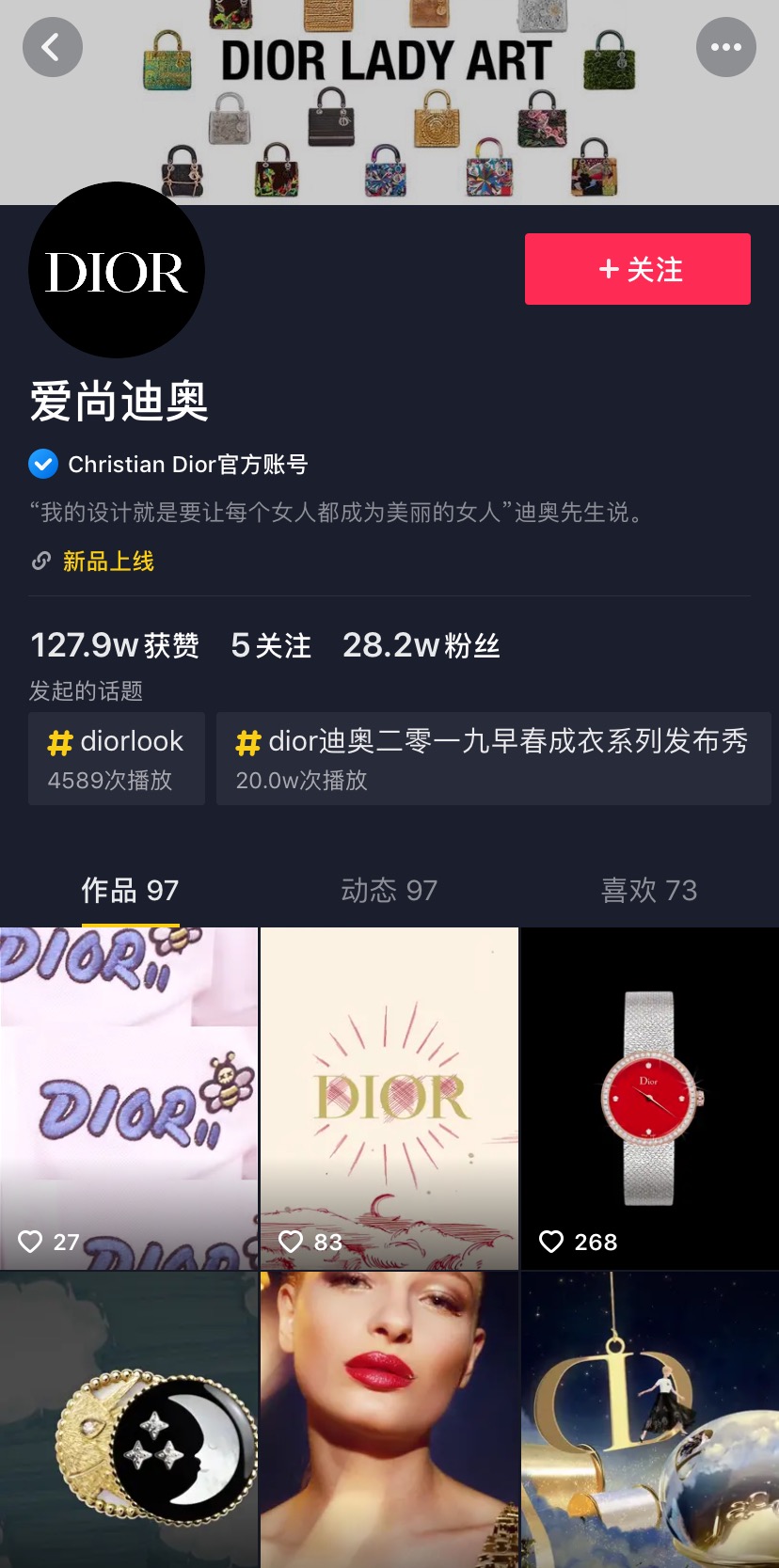
Task: Open the 新品上线 link
Action: point(107,562)
